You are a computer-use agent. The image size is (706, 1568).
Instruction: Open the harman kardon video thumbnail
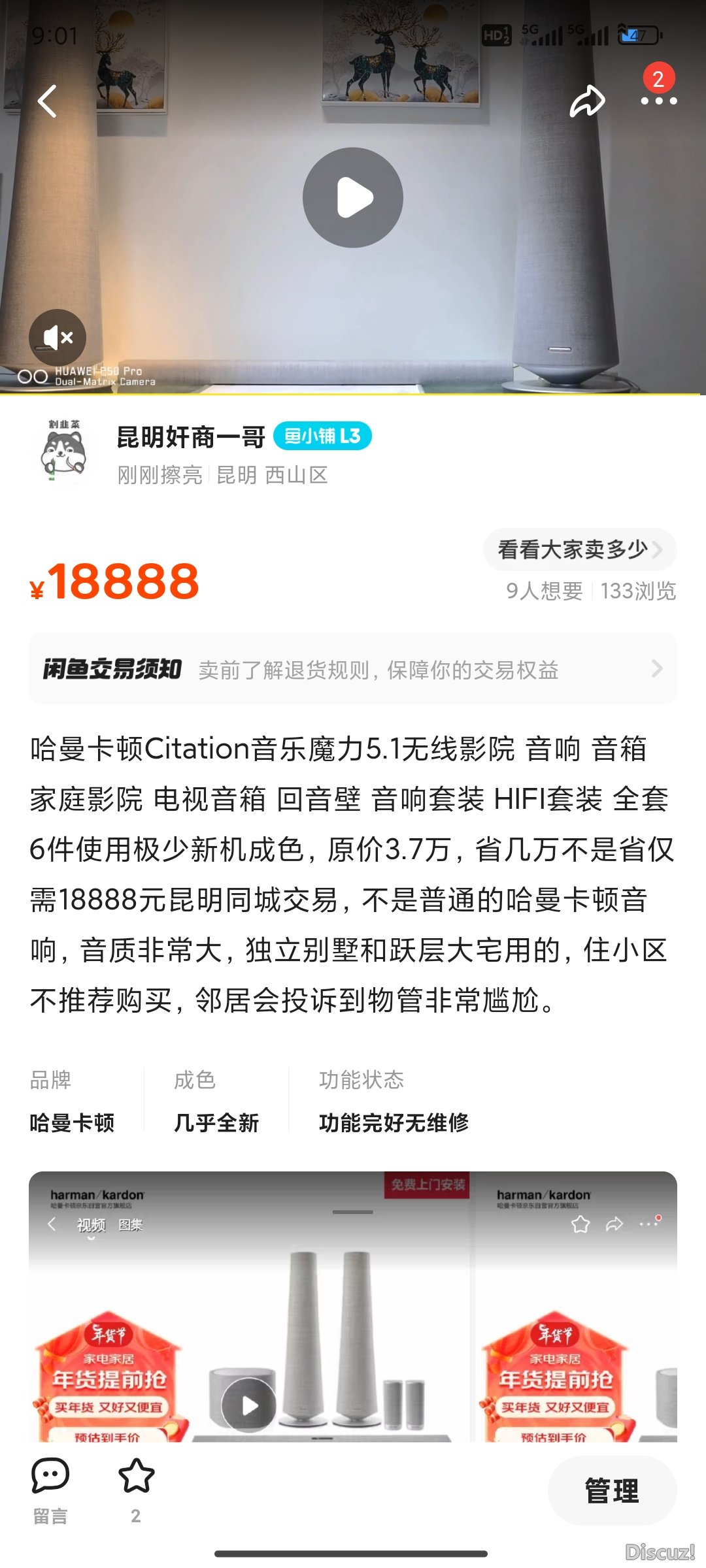coord(248,1405)
